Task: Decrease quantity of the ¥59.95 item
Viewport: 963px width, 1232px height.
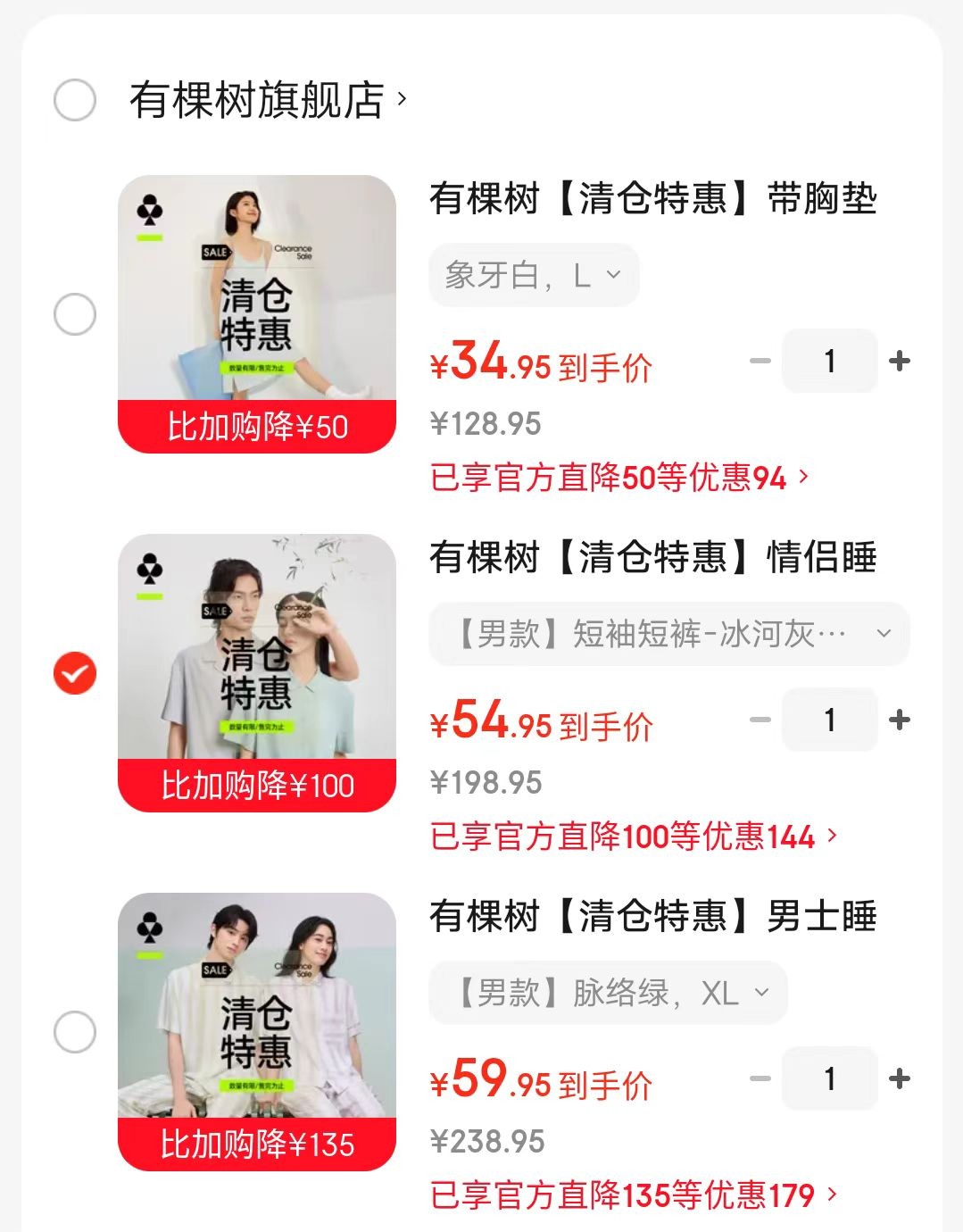Action: pos(760,1078)
